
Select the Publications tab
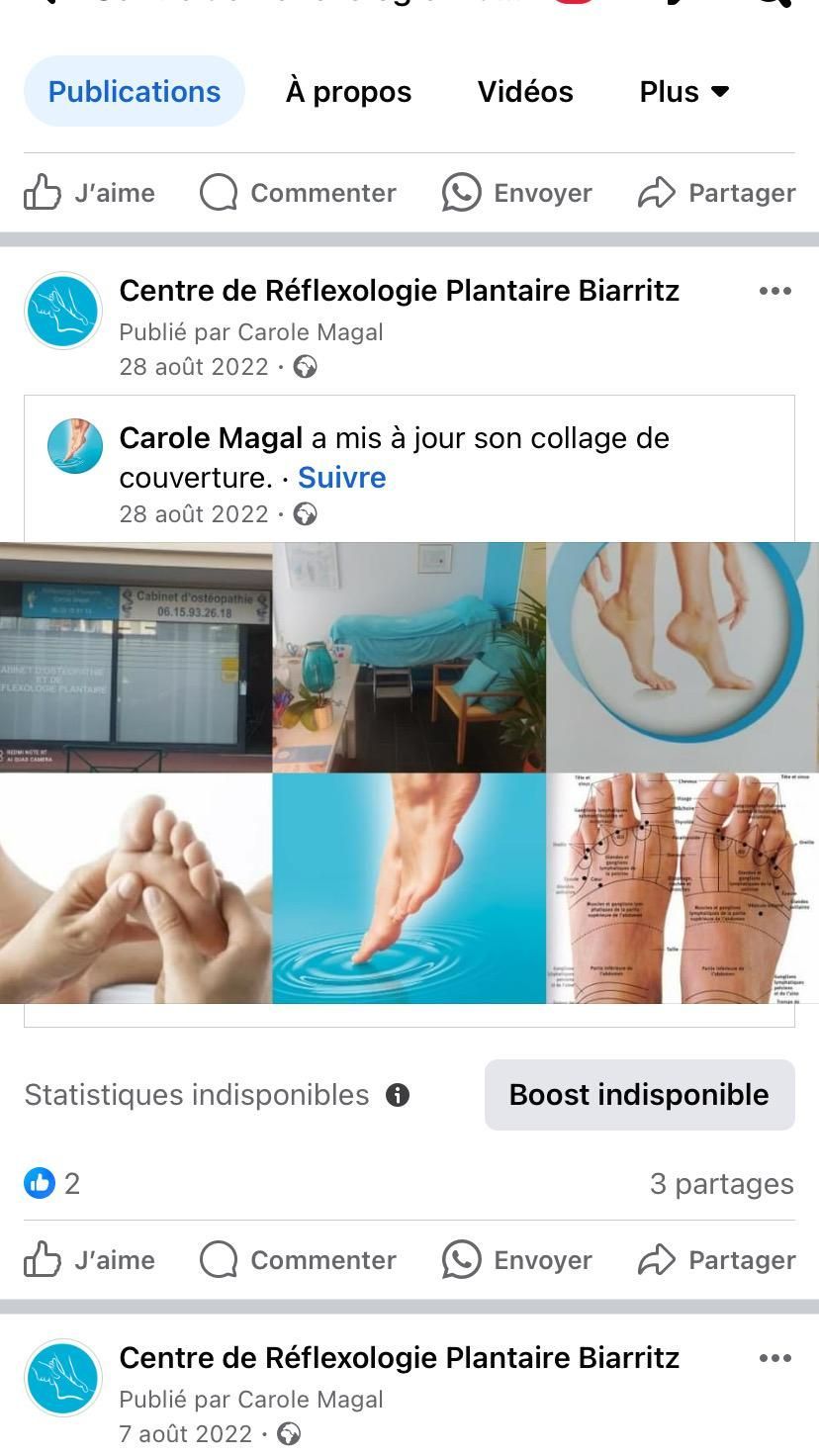point(135,92)
